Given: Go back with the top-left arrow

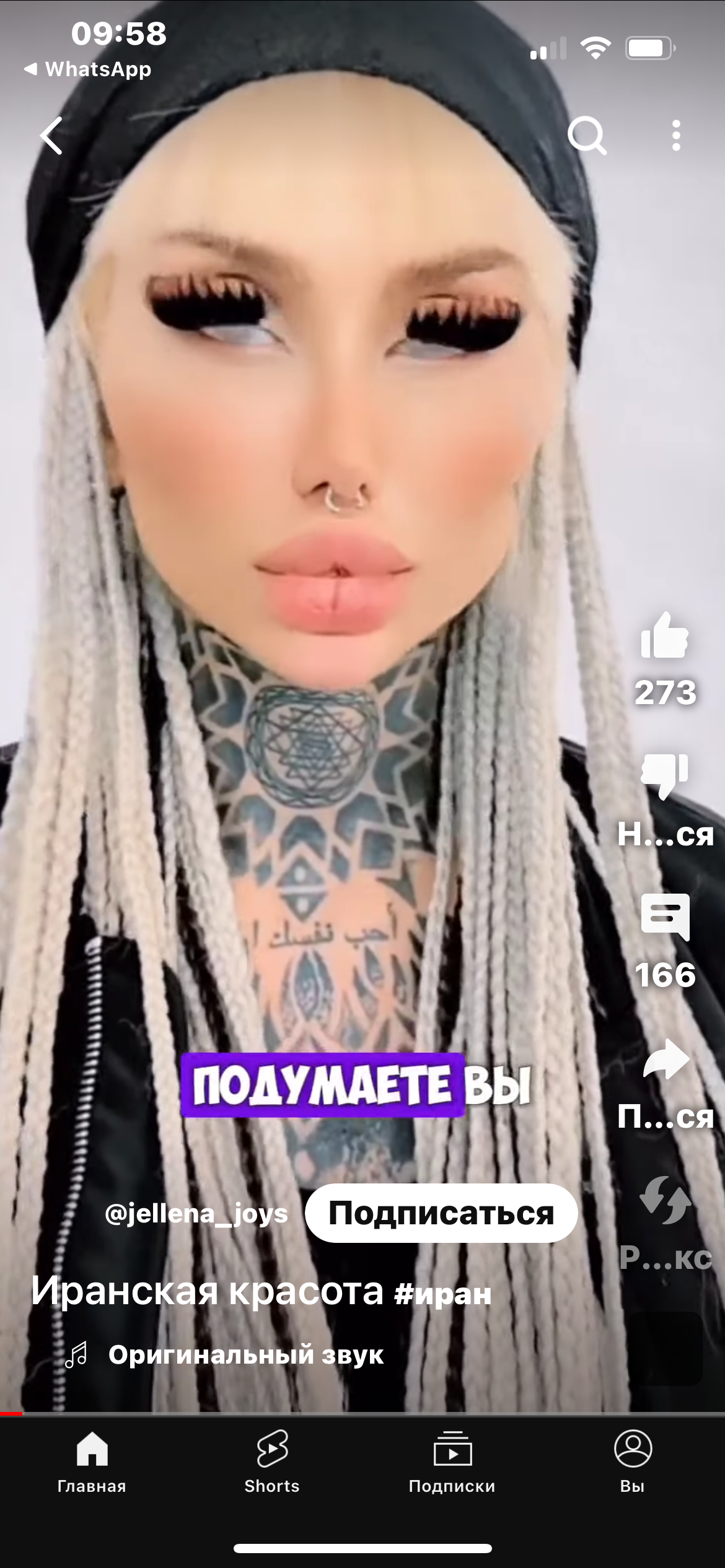Looking at the screenshot, I should pyautogui.click(x=52, y=136).
